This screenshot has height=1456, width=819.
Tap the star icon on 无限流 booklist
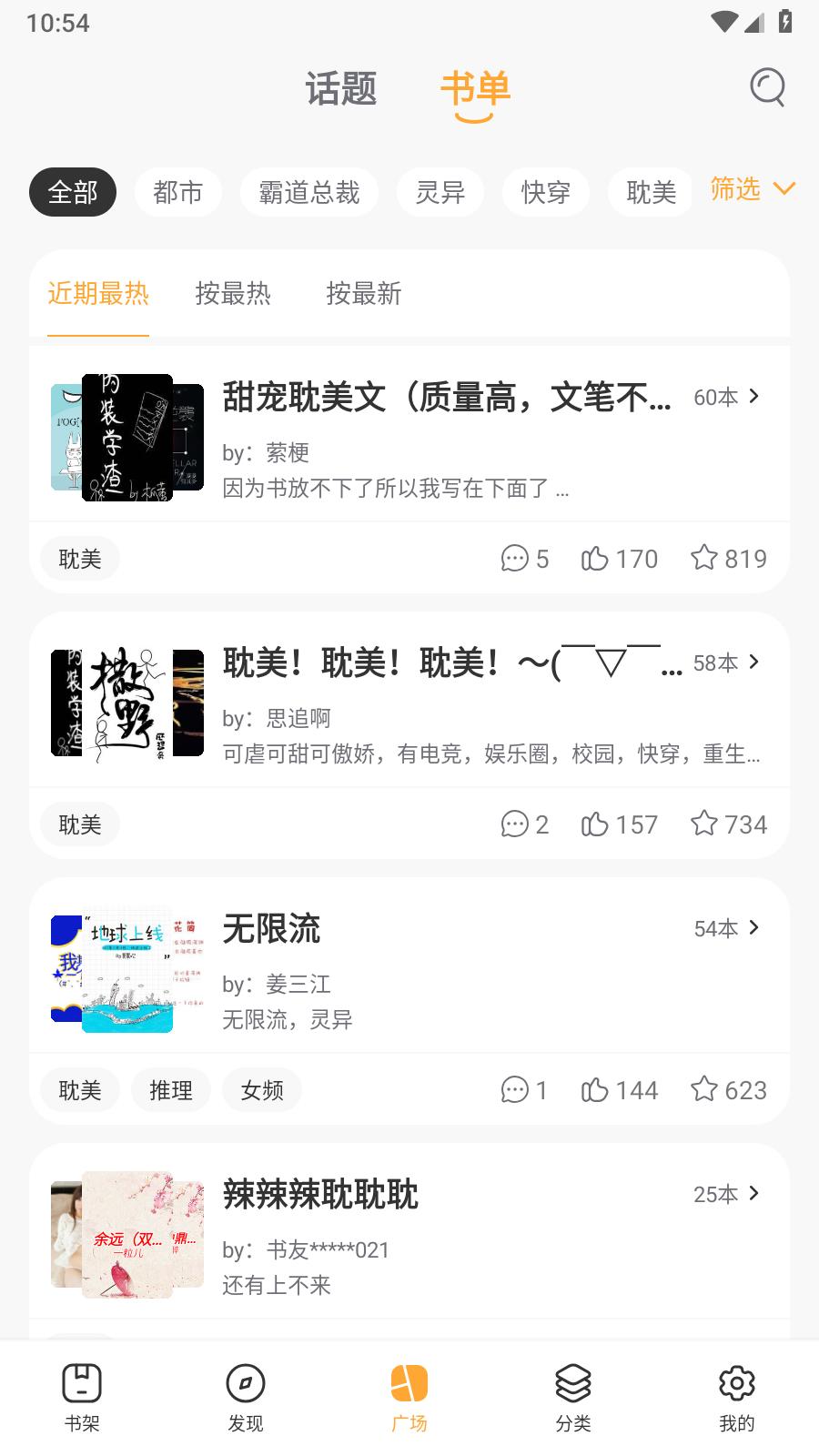(703, 1089)
